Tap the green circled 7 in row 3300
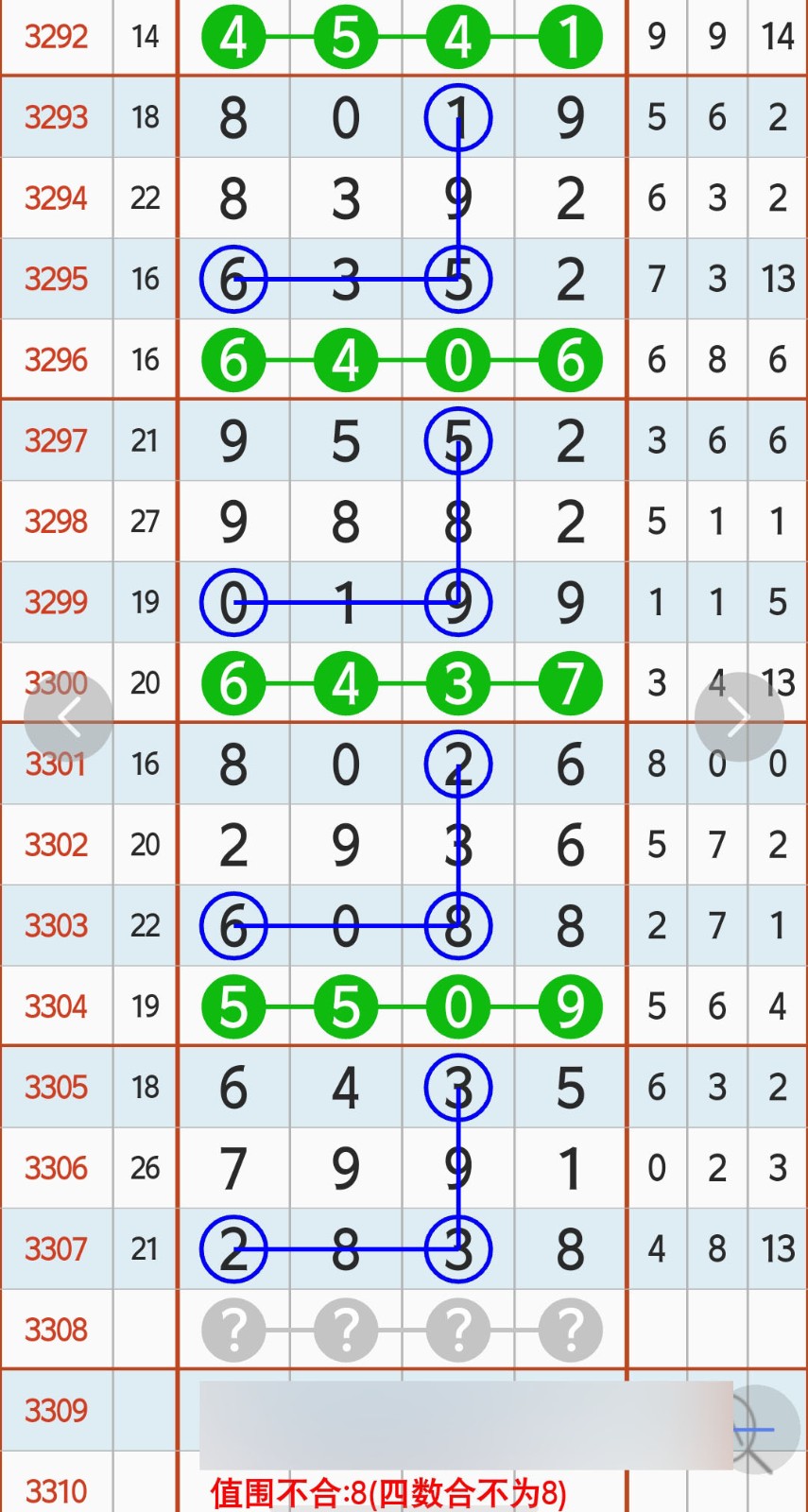 tap(570, 683)
